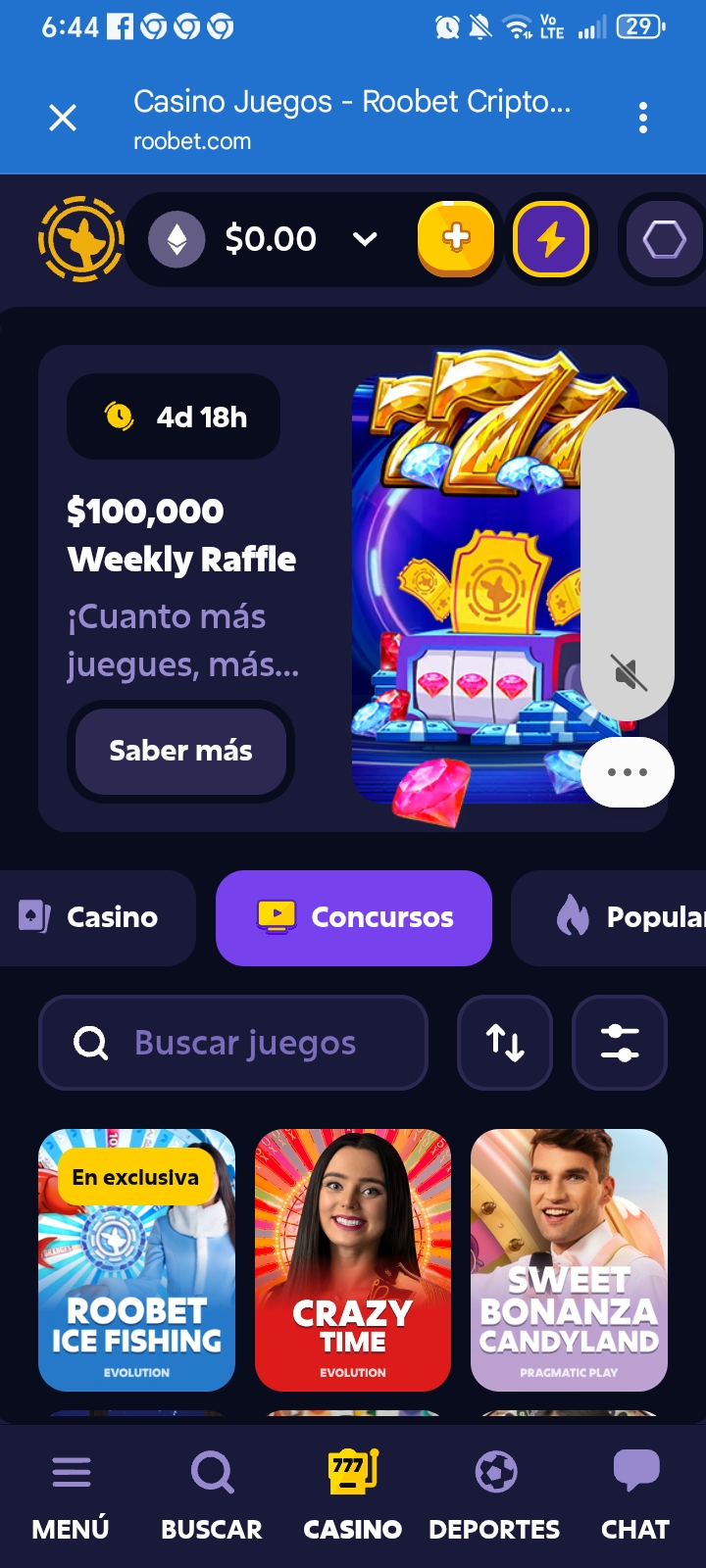Close the Roobet browser tab
Viewport: 706px width, 1568px height.
63,119
